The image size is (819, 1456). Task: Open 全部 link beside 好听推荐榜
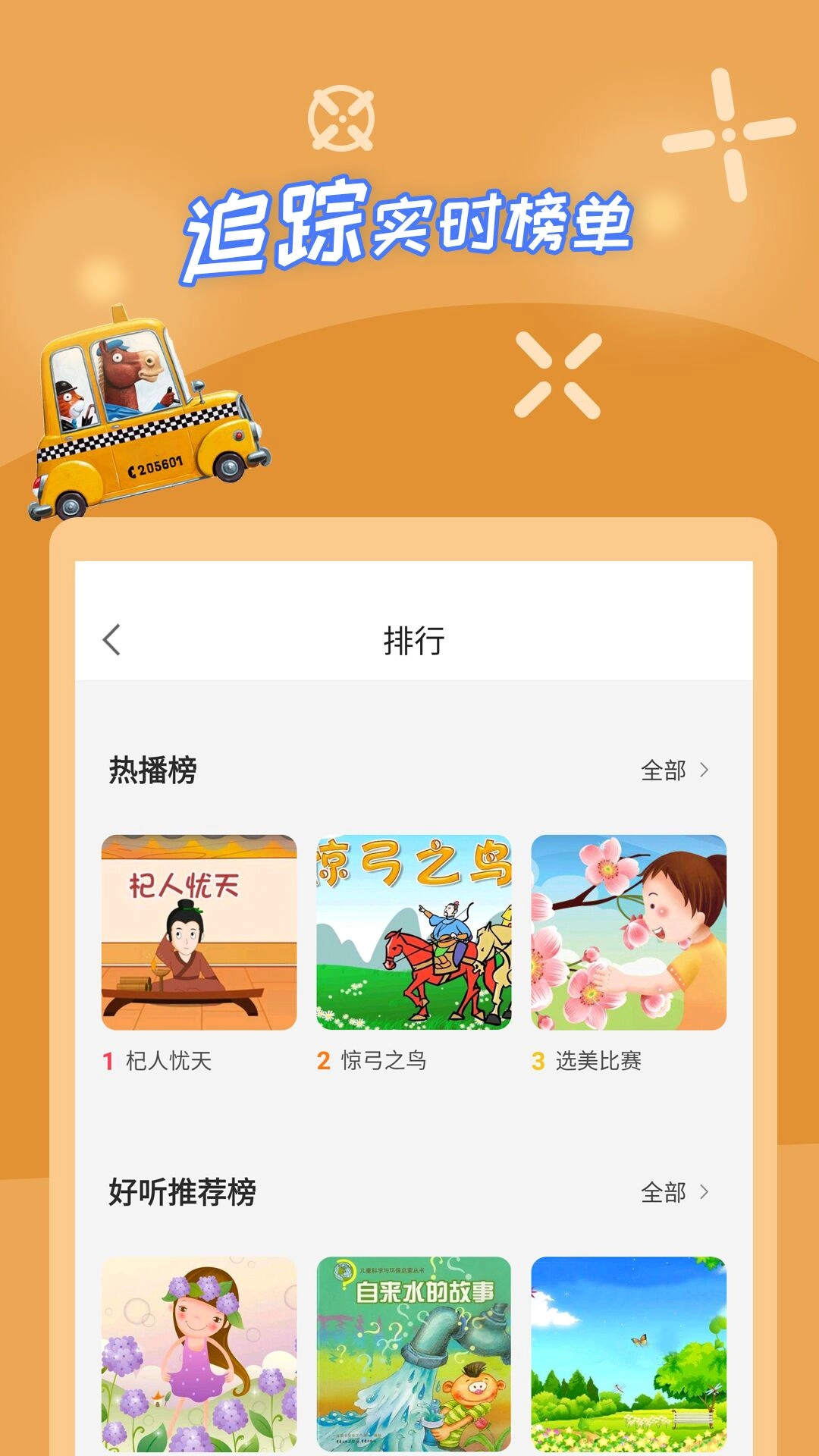664,1192
